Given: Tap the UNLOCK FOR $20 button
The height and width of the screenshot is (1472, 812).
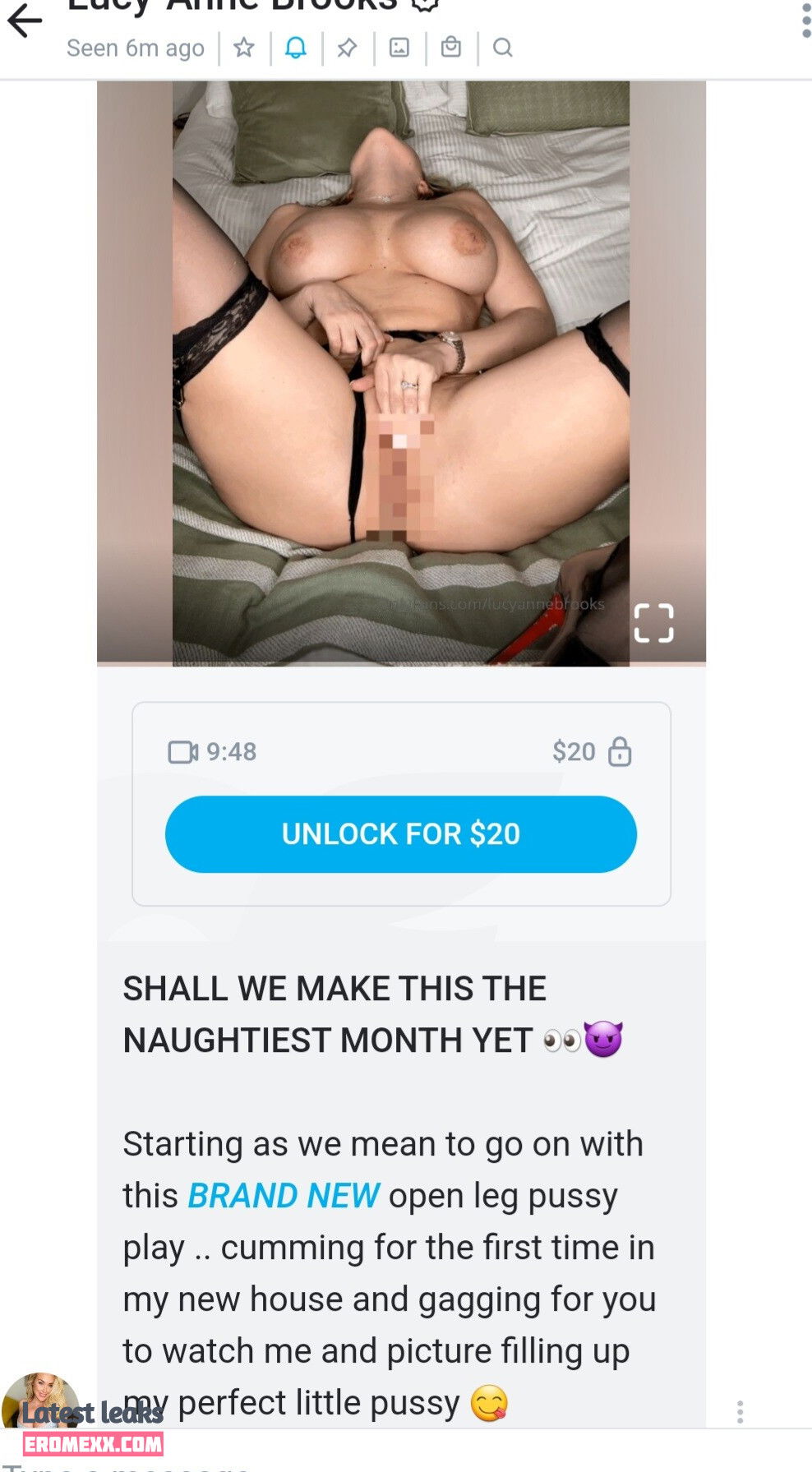Looking at the screenshot, I should point(401,833).
